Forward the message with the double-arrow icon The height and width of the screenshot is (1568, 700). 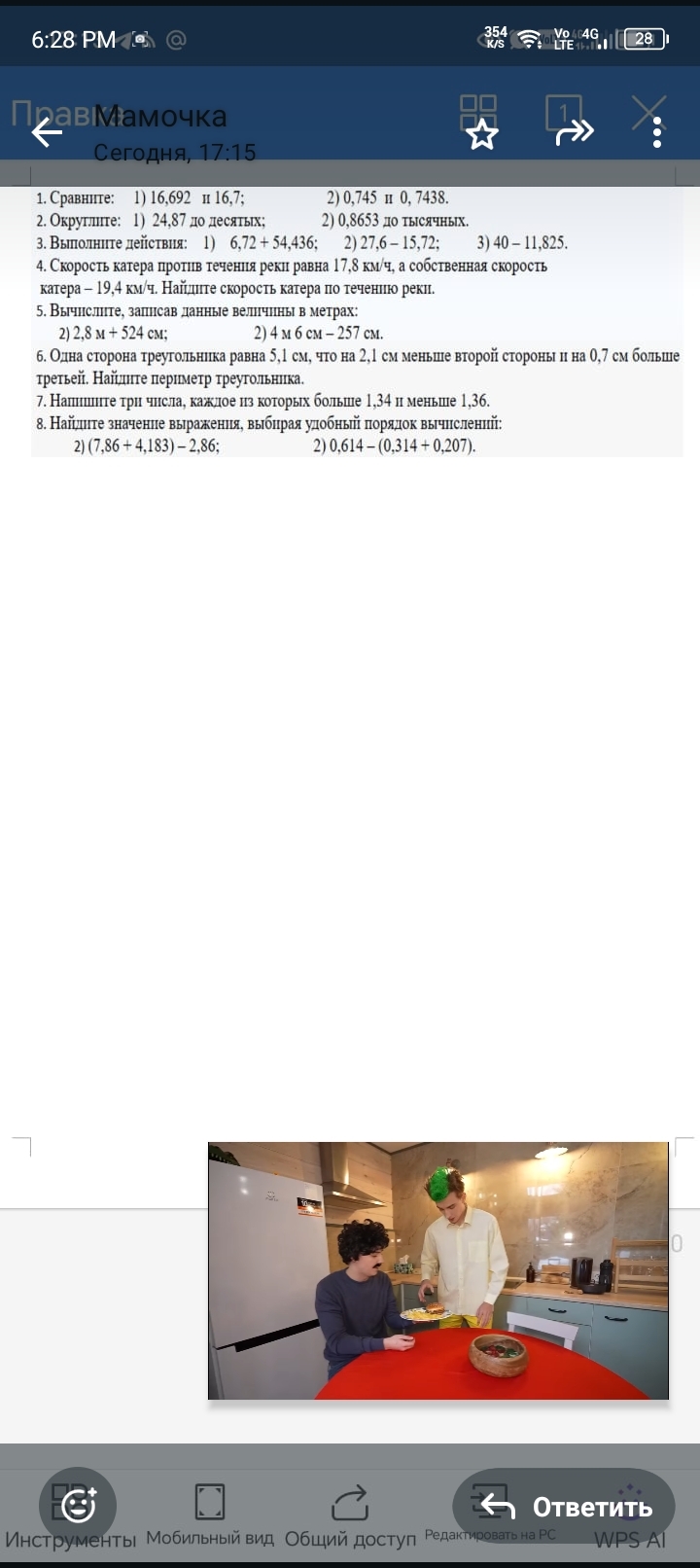click(x=574, y=131)
